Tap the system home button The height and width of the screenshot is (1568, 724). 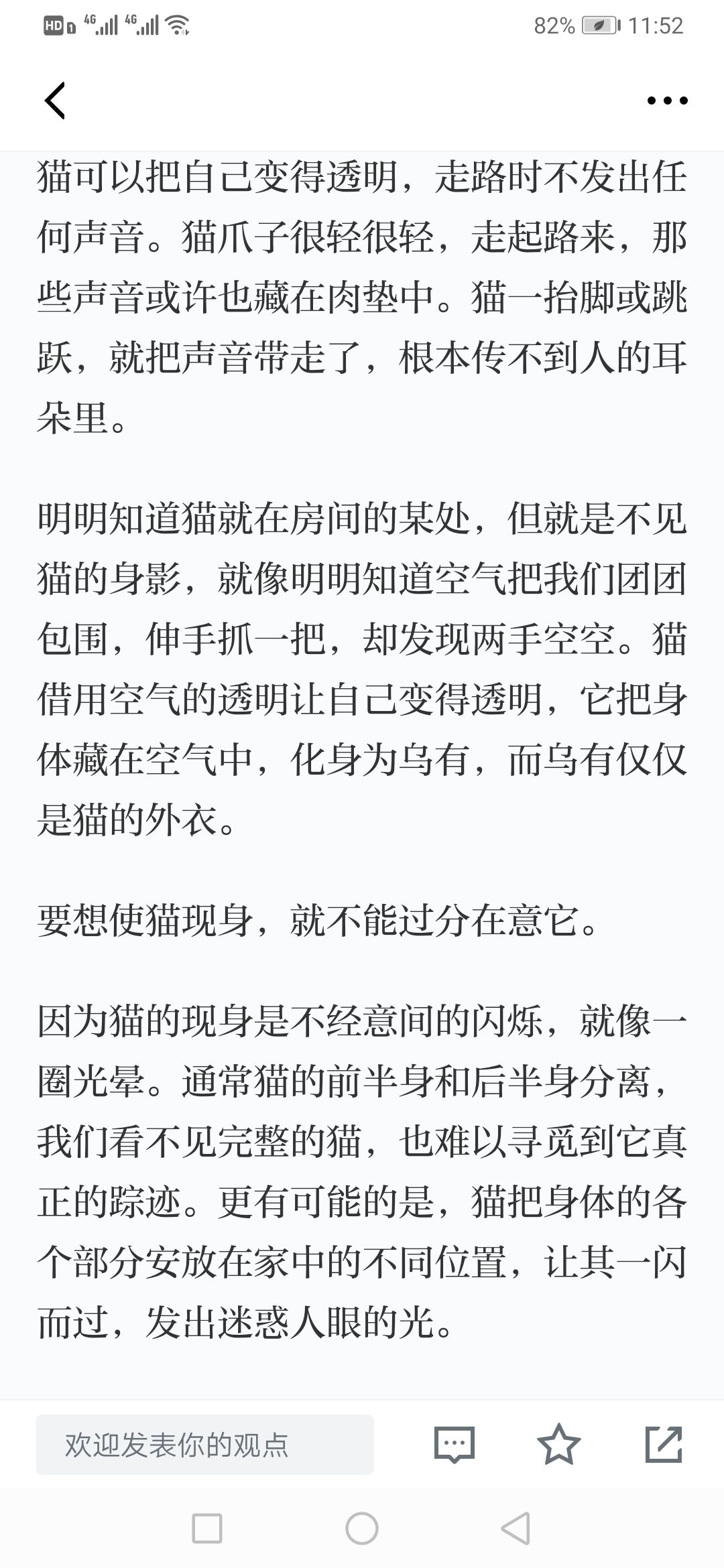362,1529
